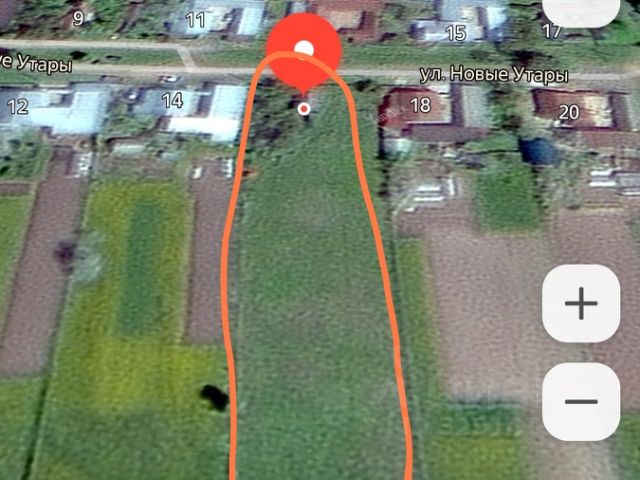This screenshot has height=480, width=640.
Task: Zoom in on the map
Action: click(x=581, y=304)
